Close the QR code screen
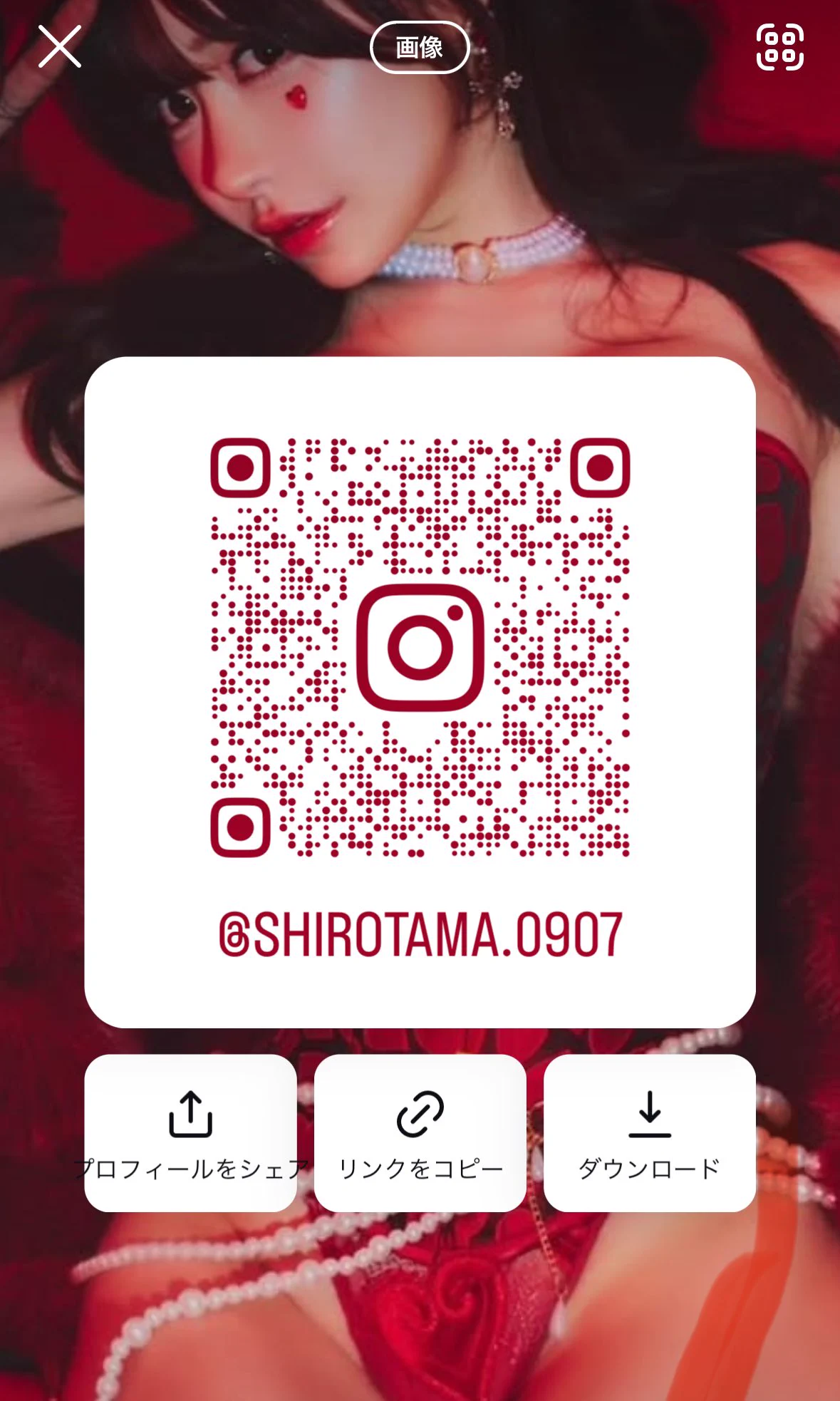Image resolution: width=840 pixels, height=1401 pixels. (59, 47)
